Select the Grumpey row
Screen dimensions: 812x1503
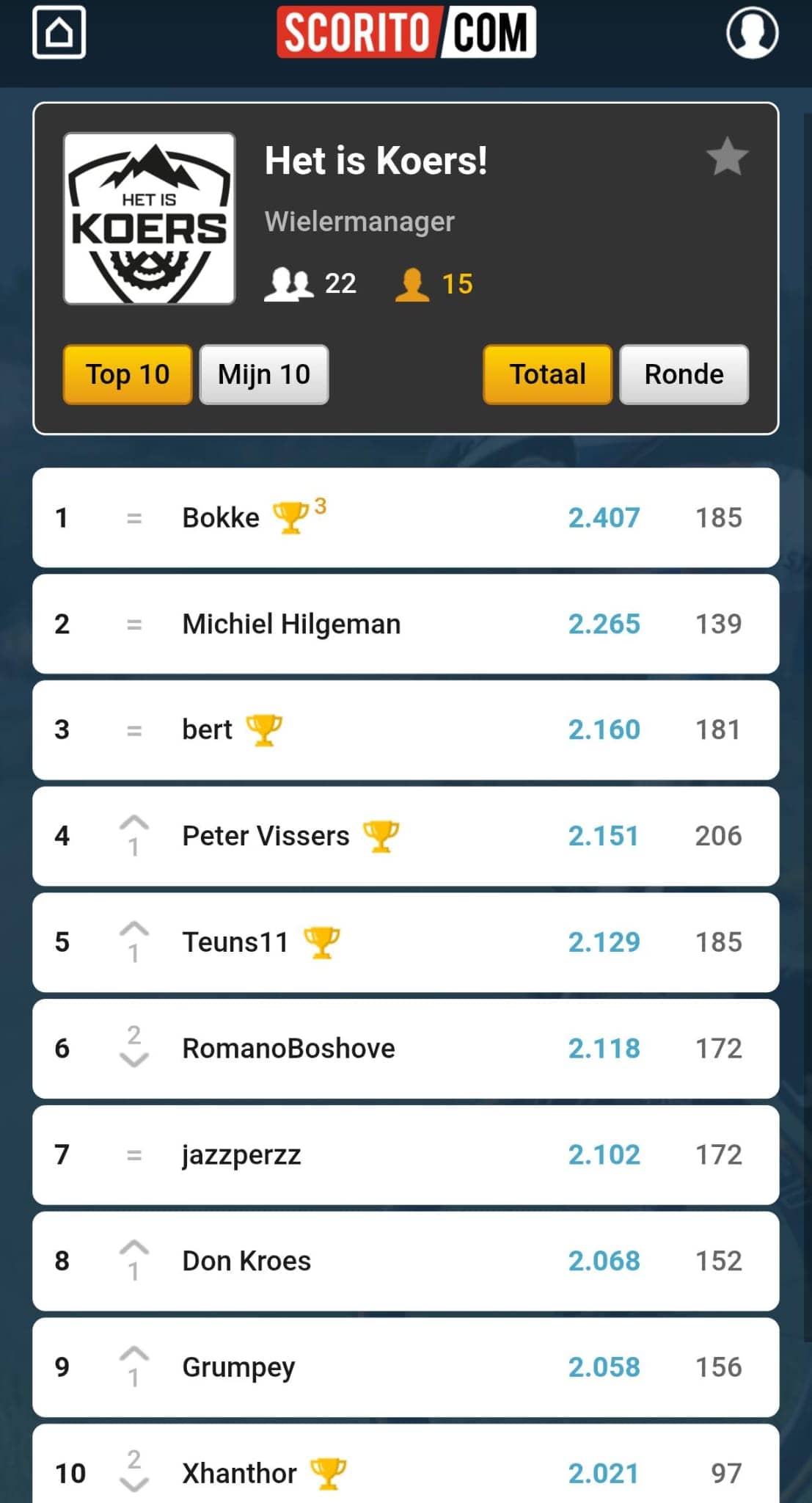tap(406, 1367)
